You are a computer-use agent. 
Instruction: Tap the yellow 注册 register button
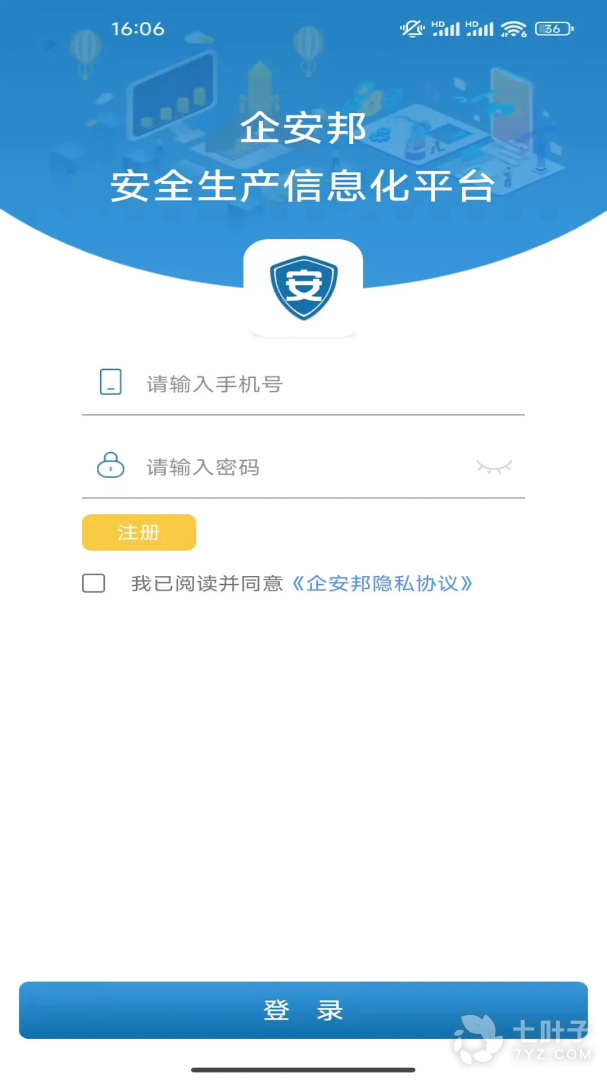[x=139, y=532]
